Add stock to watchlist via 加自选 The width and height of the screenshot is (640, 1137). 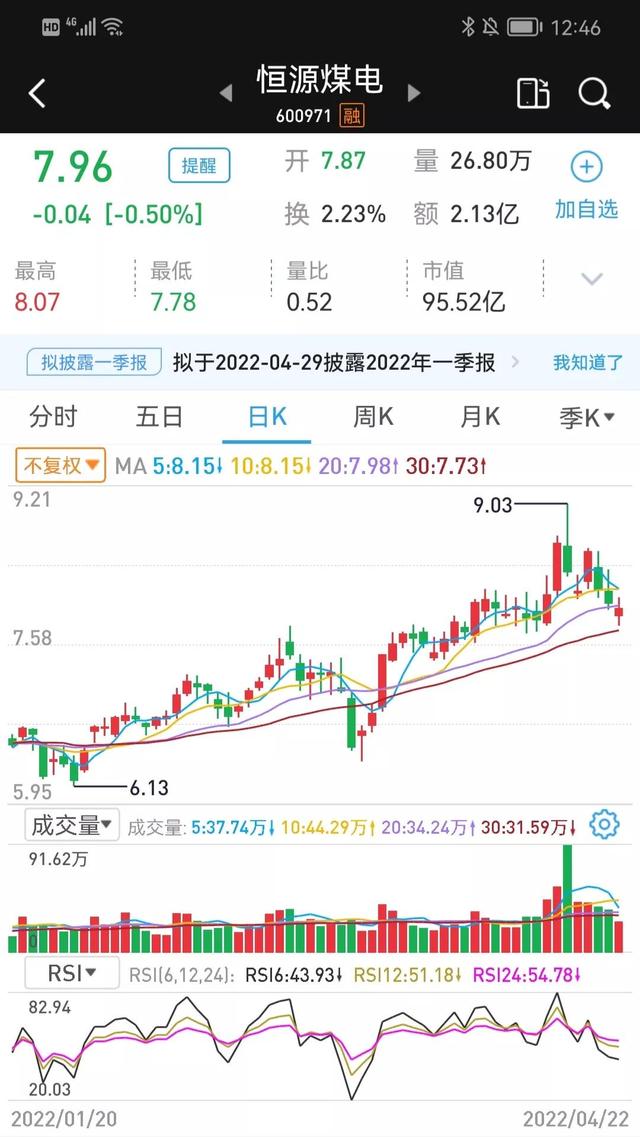[587, 186]
